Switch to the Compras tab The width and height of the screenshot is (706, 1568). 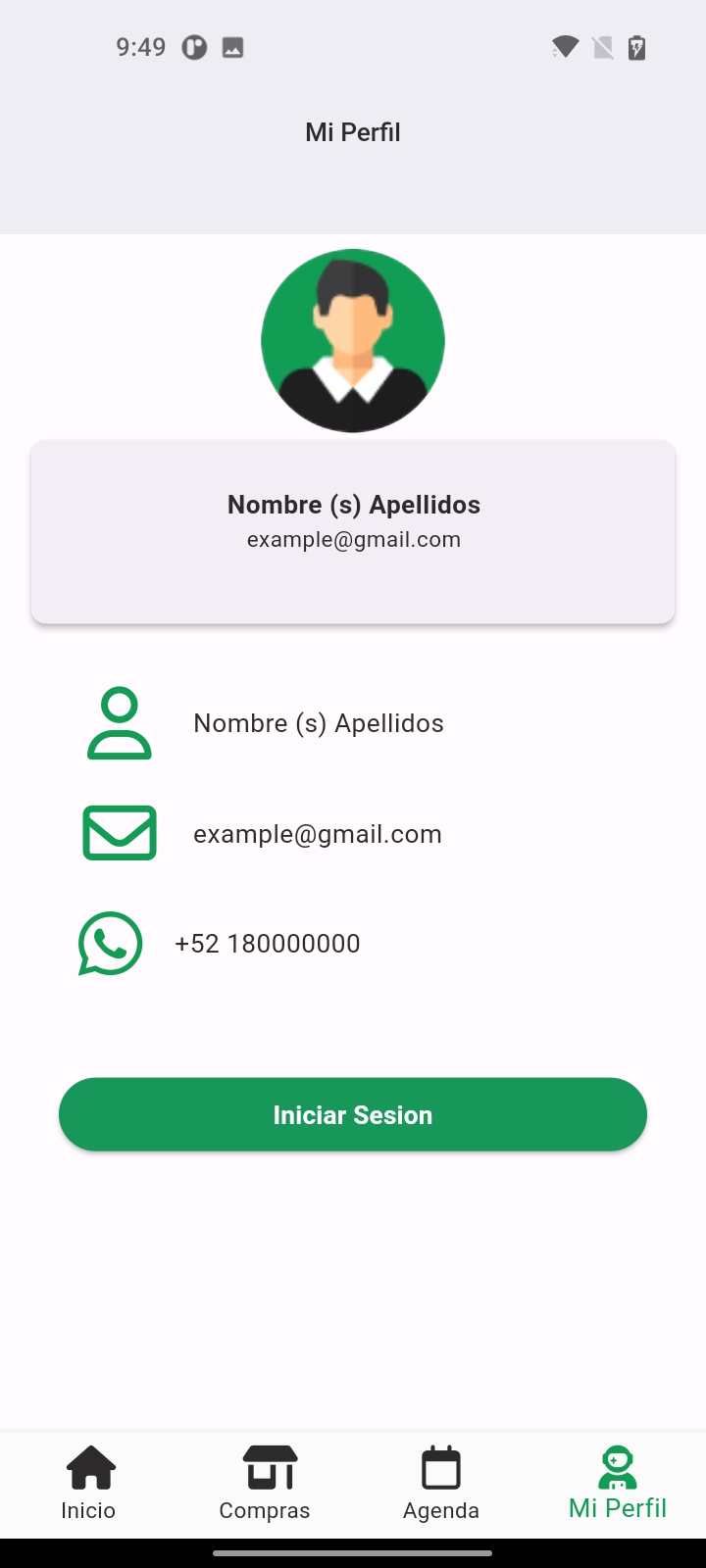point(265,1509)
